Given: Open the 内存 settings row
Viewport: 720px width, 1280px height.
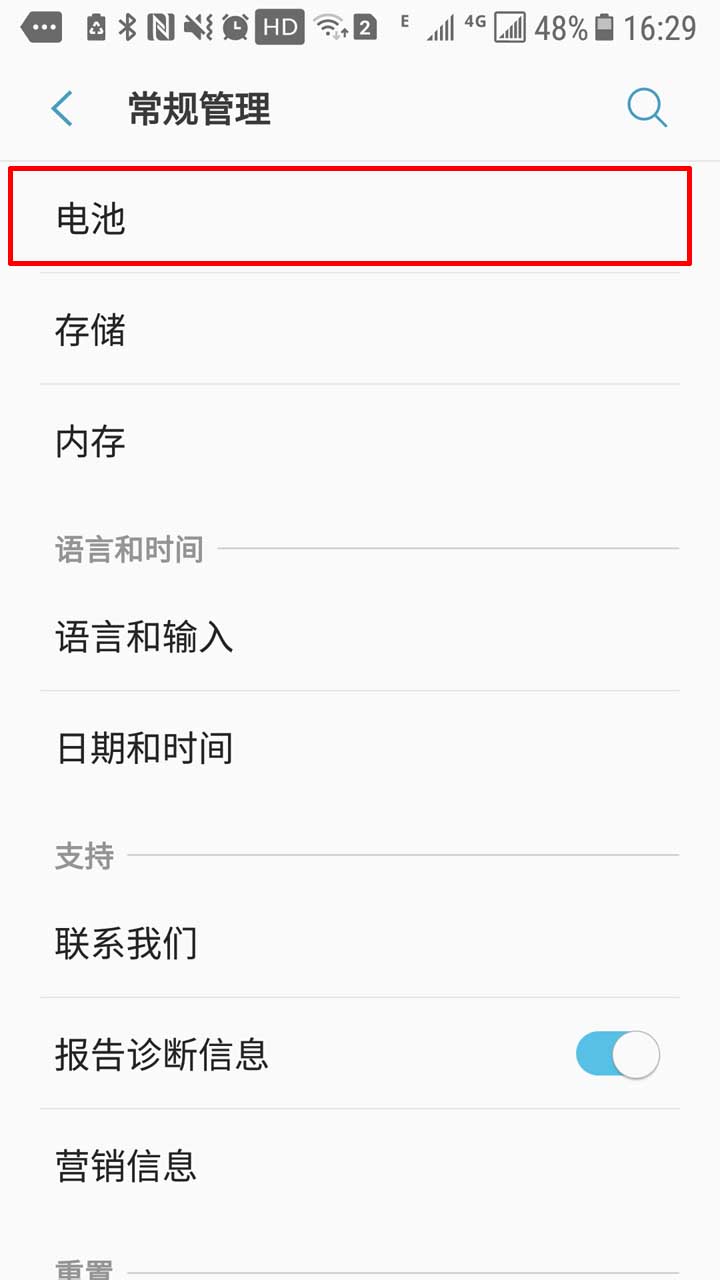Looking at the screenshot, I should [360, 440].
